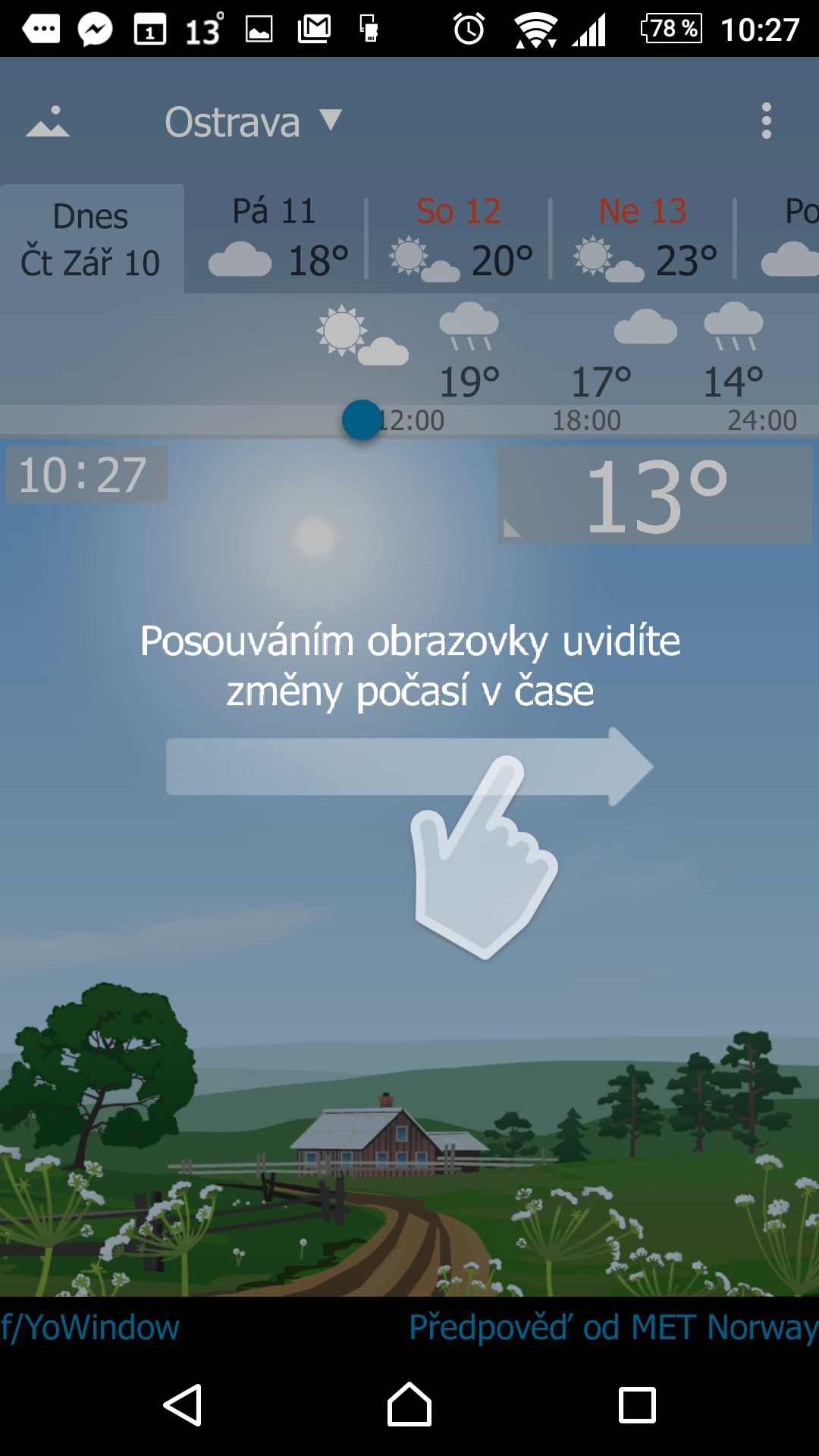Open the landscape picture icon

pos(48,122)
